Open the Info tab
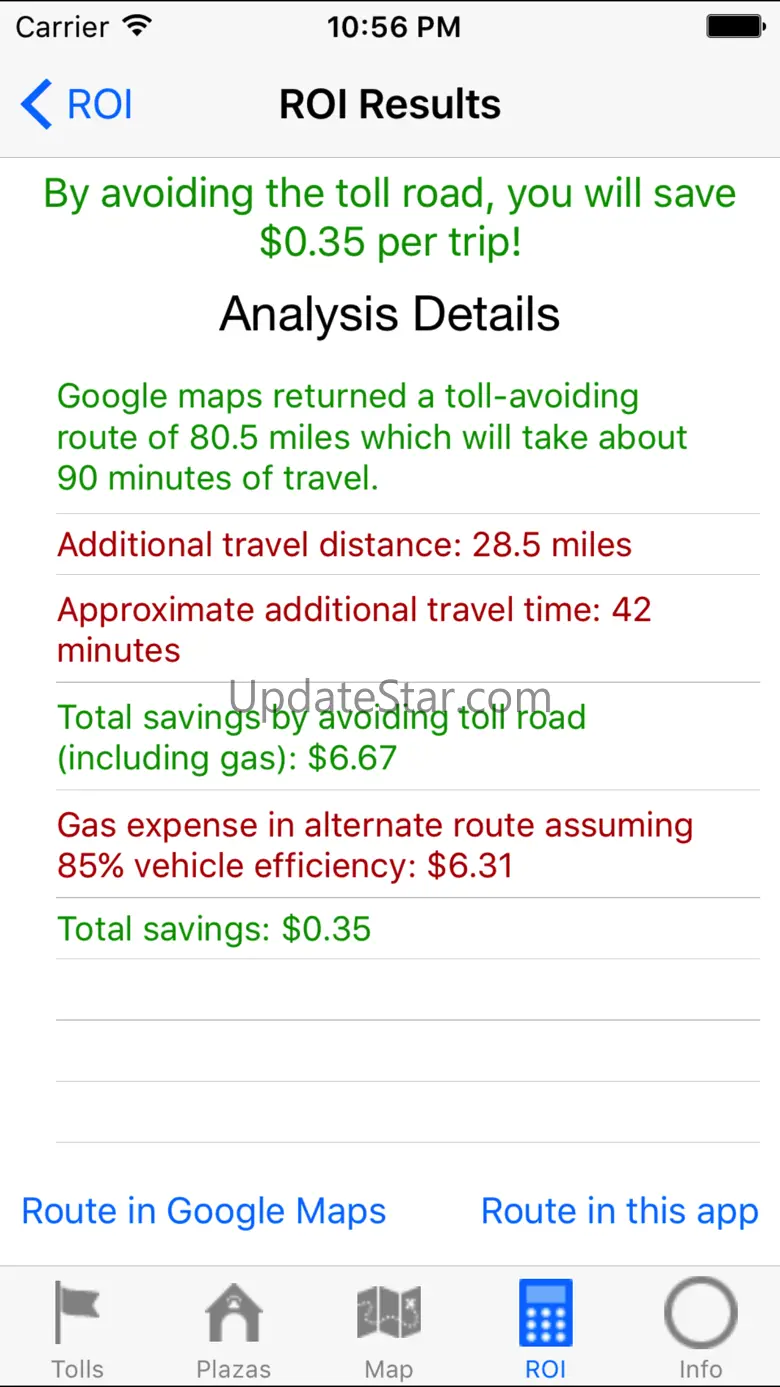Viewport: 780px width, 1387px height. pyautogui.click(x=701, y=1328)
